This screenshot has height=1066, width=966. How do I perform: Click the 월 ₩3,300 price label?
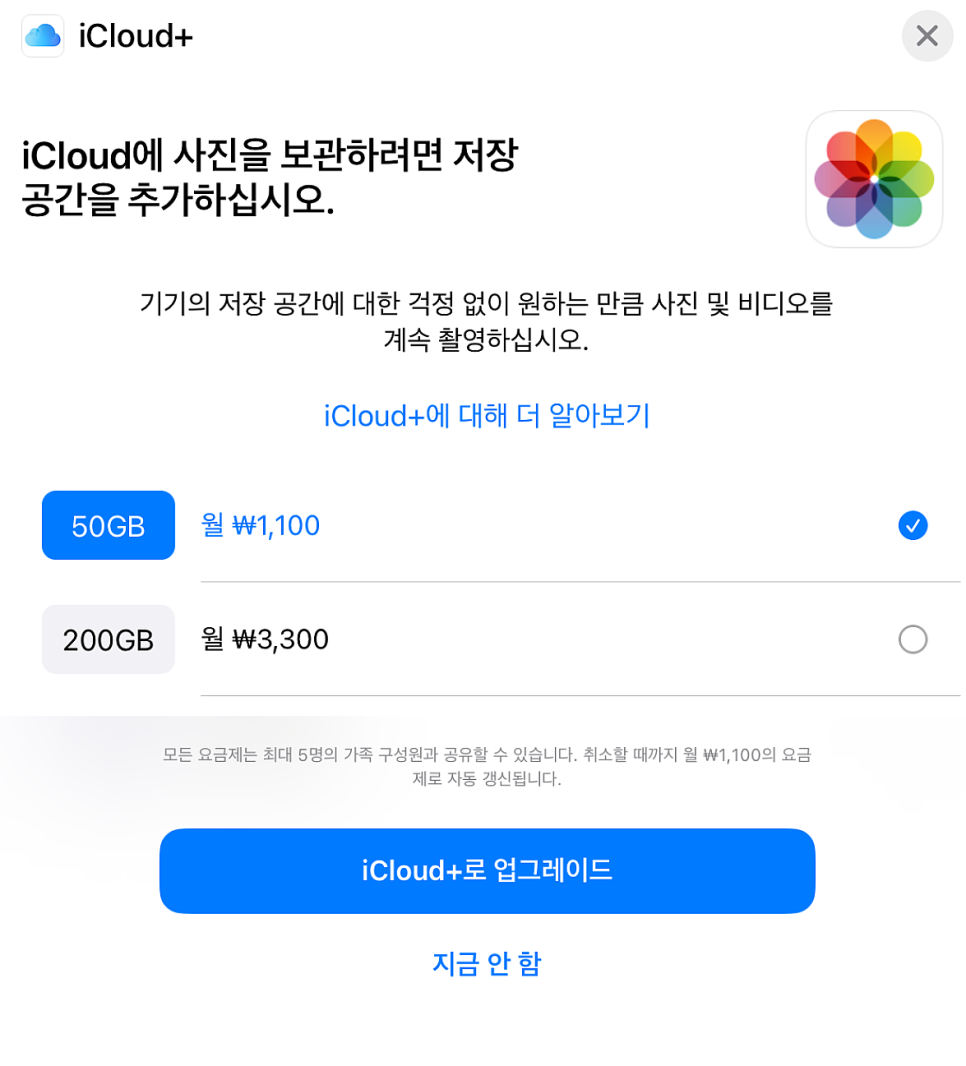pyautogui.click(x=262, y=639)
